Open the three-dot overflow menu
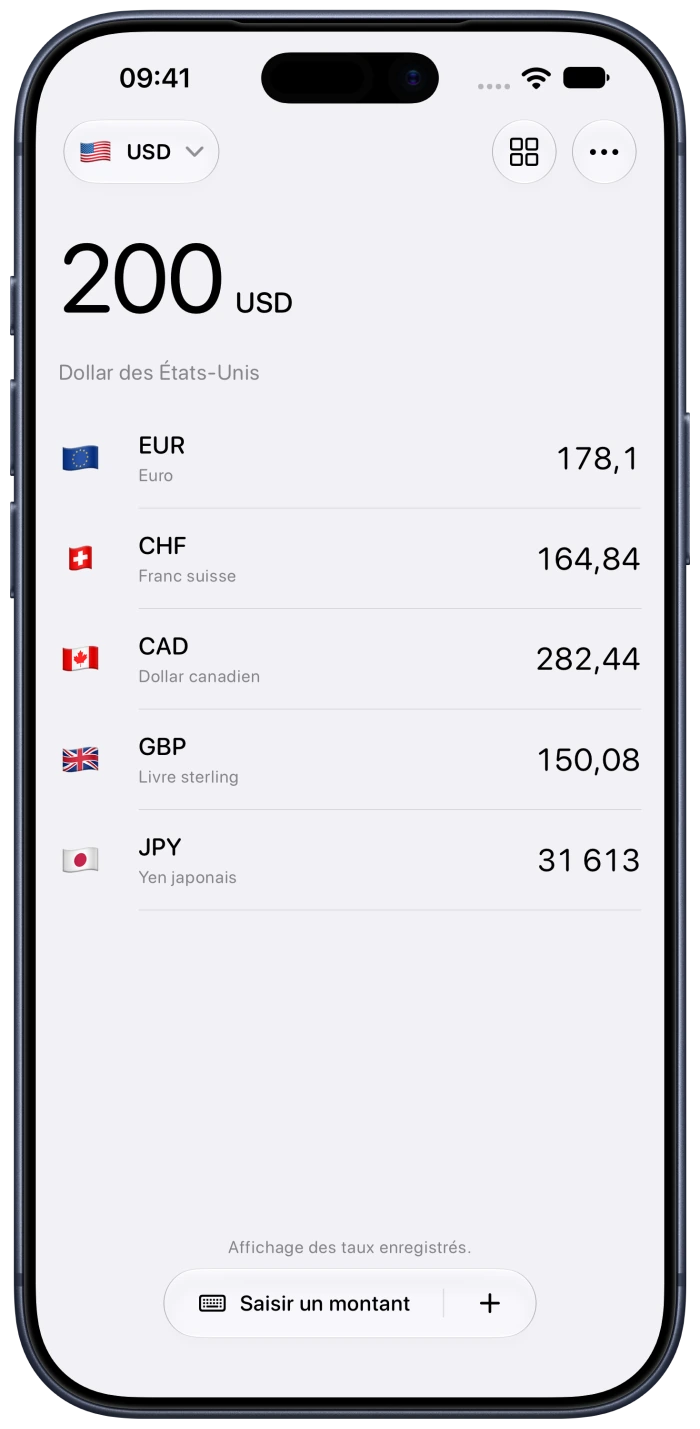The height and width of the screenshot is (1429, 700). pos(604,152)
